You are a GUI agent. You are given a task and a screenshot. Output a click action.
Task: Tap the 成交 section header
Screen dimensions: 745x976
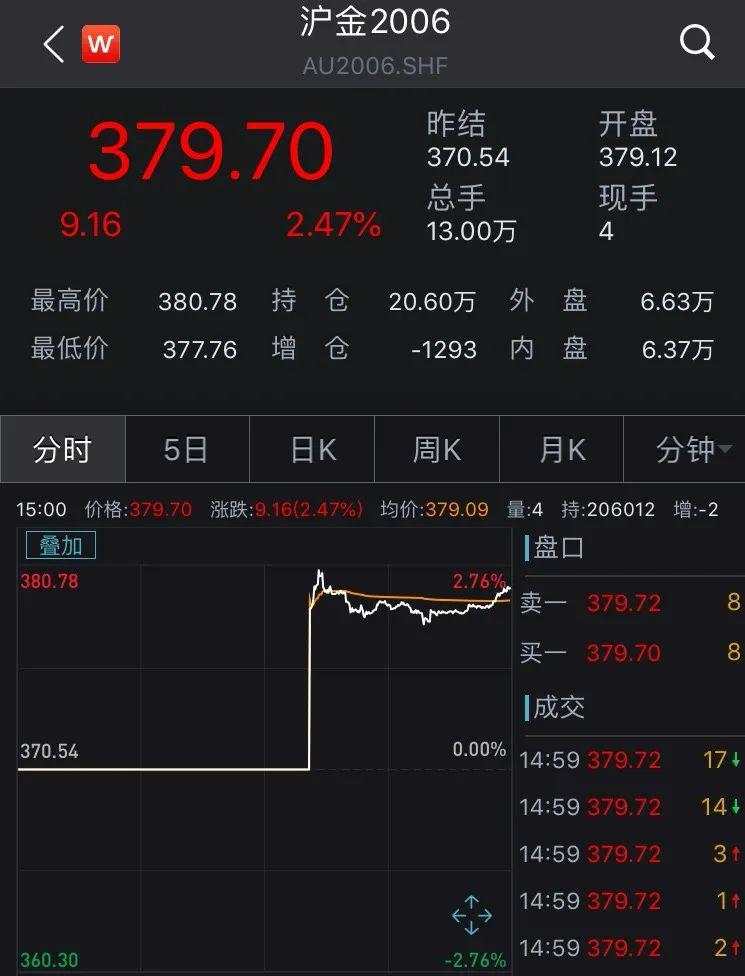557,707
